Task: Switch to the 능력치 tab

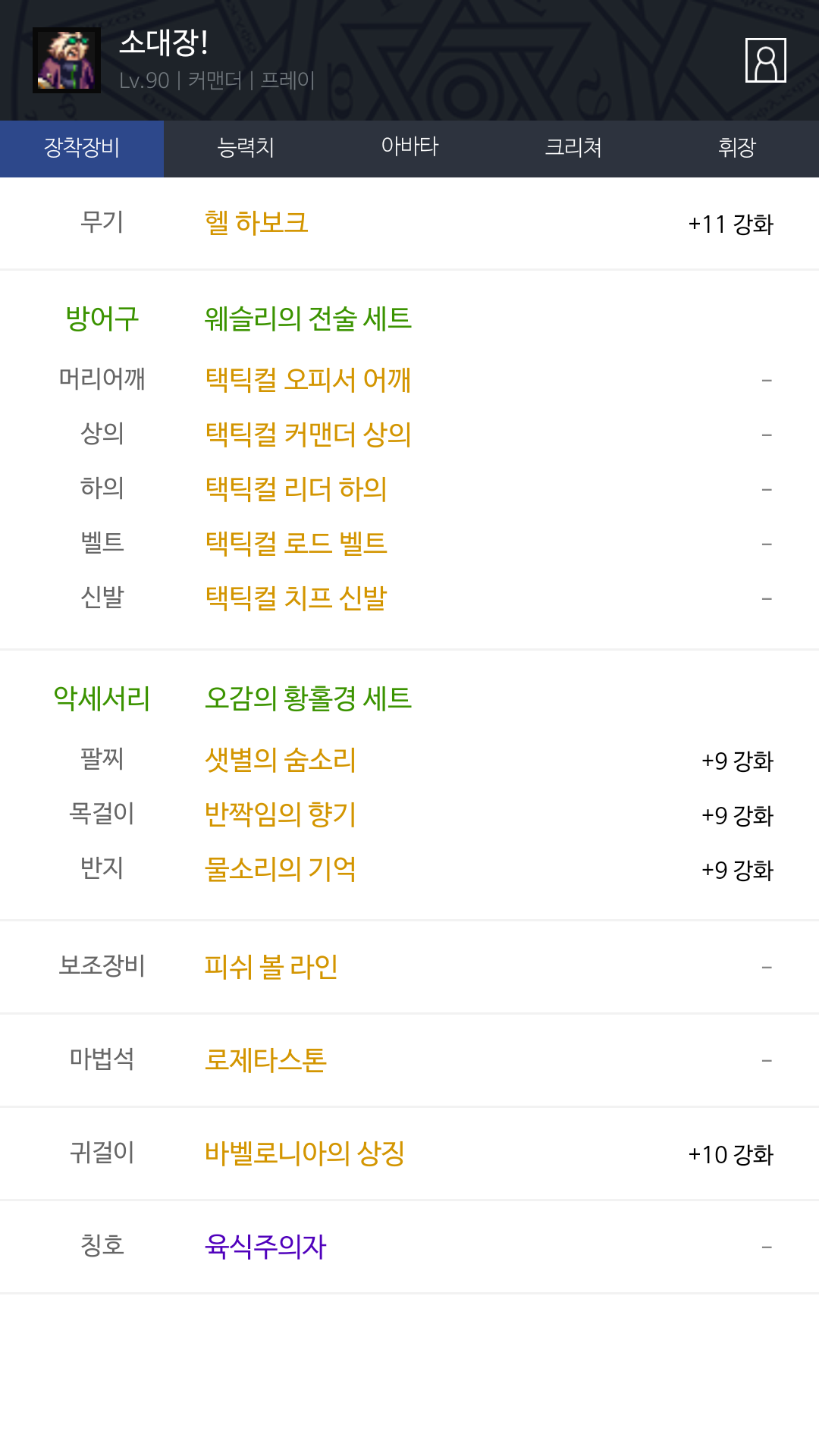Action: 246,148
